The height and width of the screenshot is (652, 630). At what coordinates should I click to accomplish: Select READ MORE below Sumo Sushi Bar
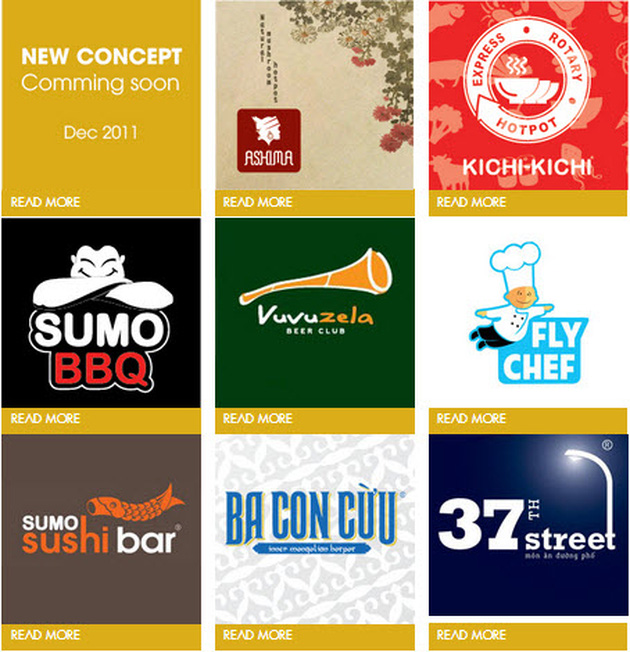coord(46,634)
